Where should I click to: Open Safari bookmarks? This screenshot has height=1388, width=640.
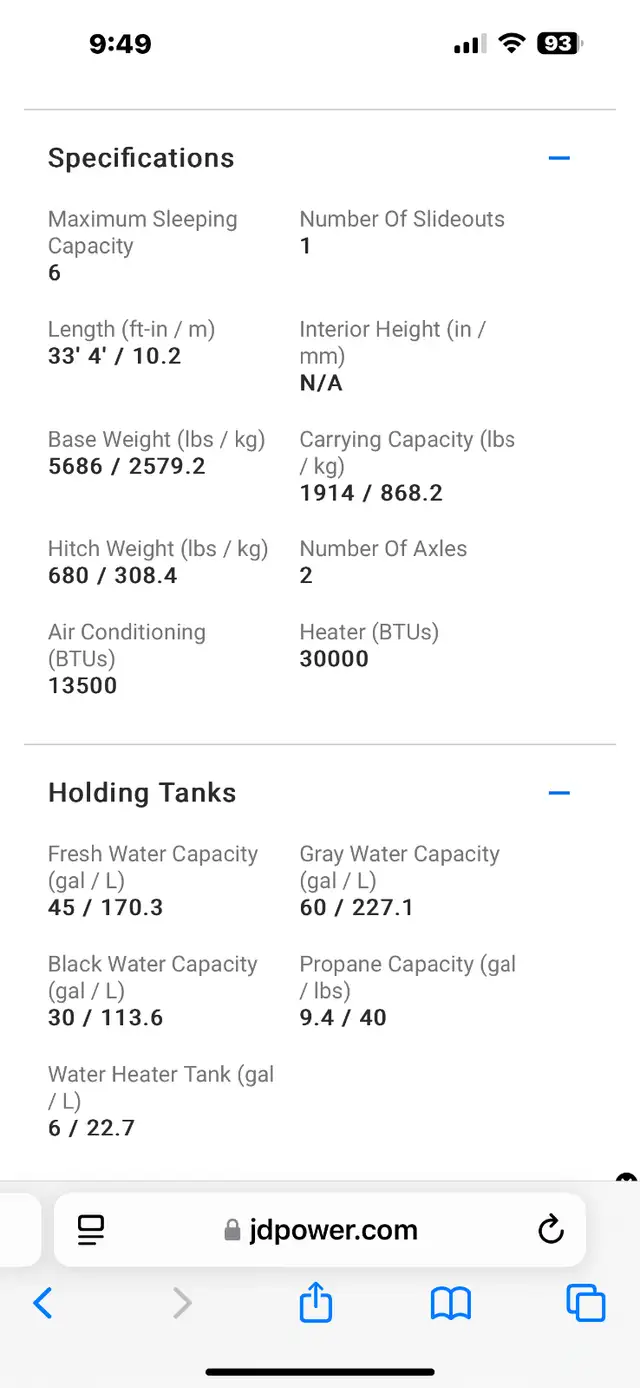click(451, 1303)
